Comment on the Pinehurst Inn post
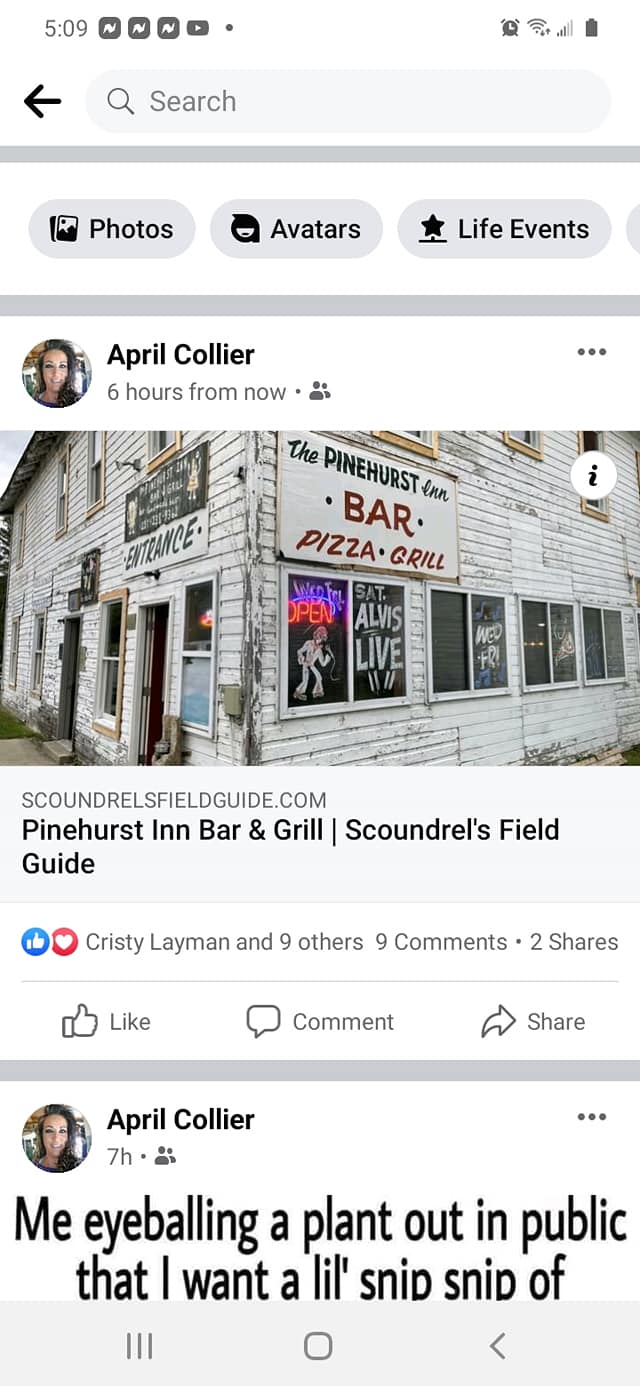 pyautogui.click(x=320, y=1021)
